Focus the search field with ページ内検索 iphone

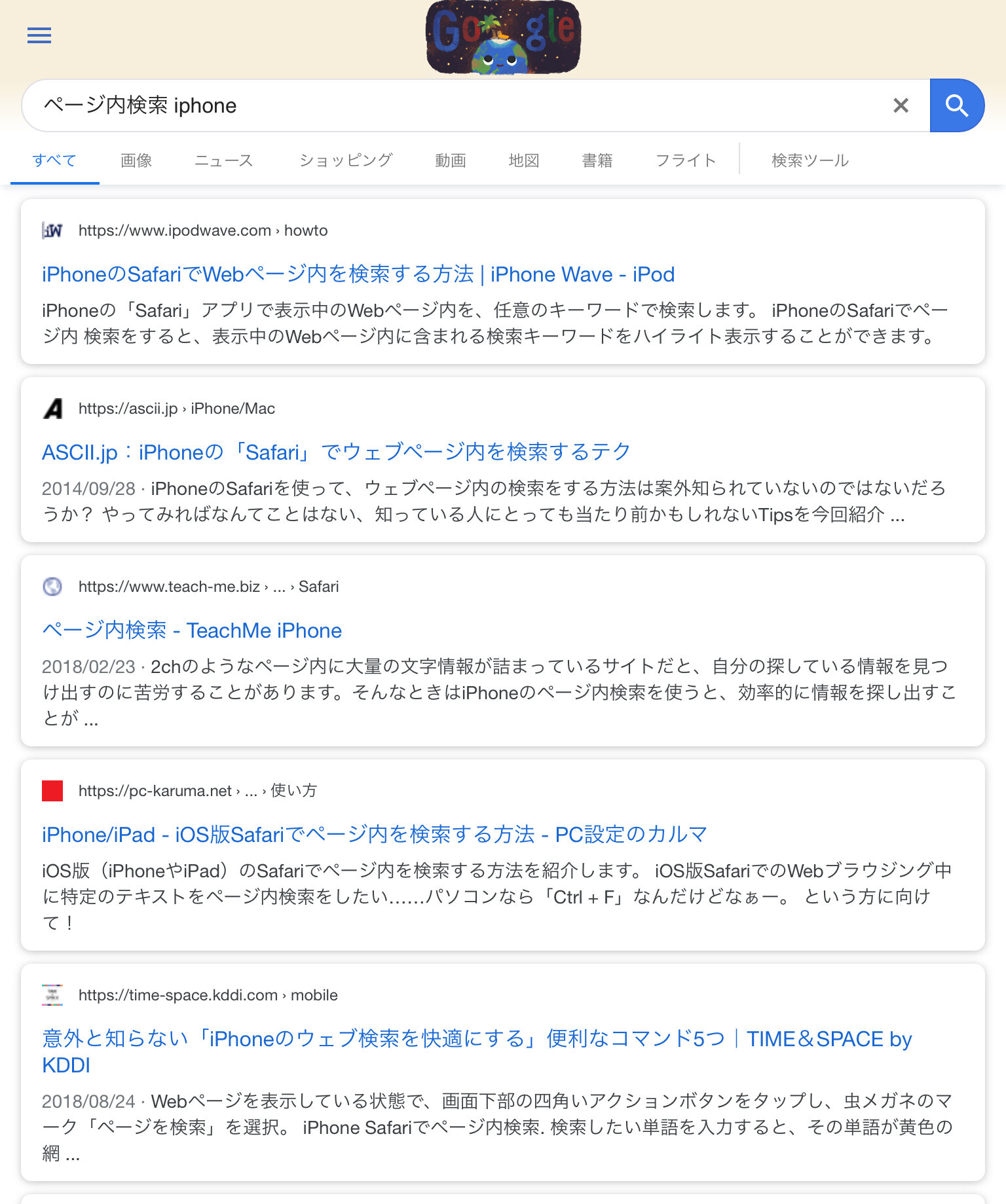point(458,105)
